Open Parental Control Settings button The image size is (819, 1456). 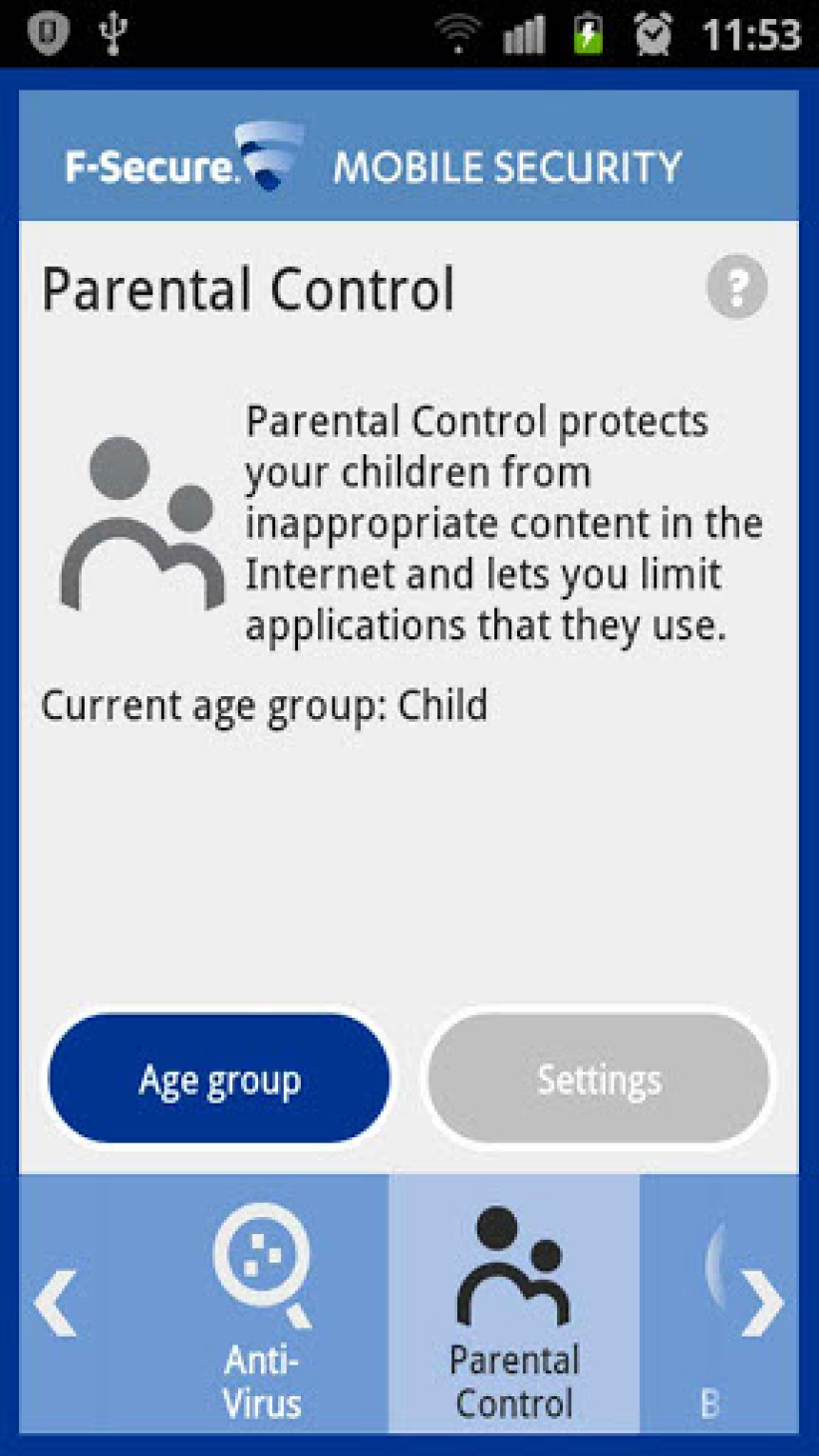point(598,1080)
